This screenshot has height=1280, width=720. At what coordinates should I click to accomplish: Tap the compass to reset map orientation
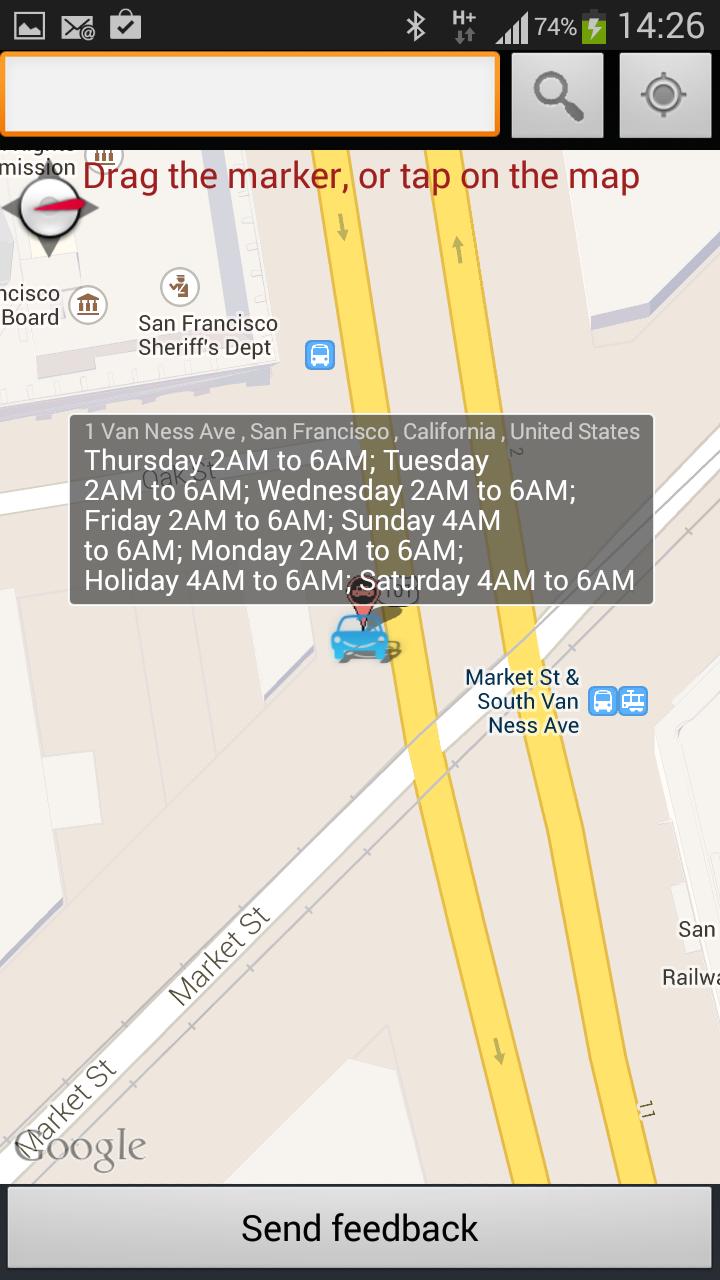[x=49, y=207]
